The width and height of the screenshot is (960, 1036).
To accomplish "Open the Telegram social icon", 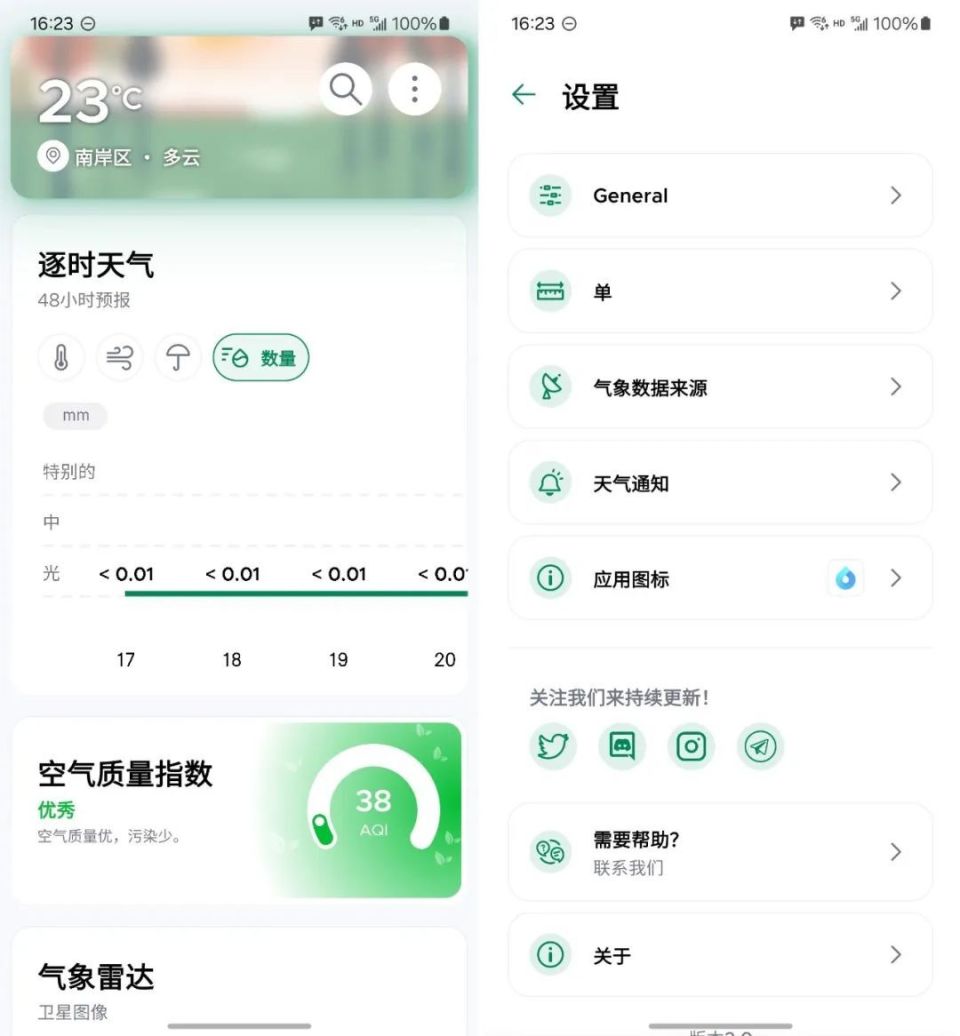I will [760, 746].
